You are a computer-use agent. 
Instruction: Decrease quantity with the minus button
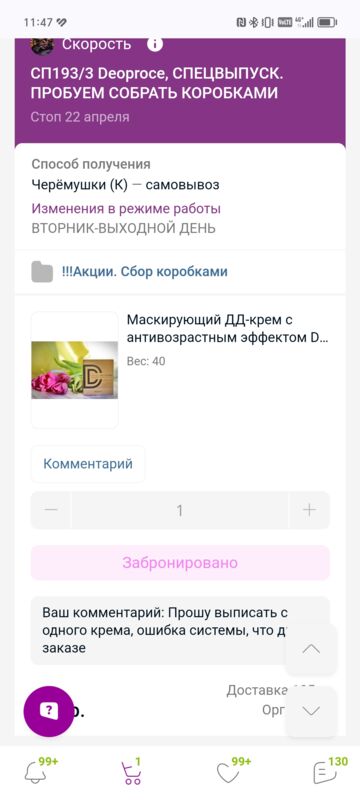pos(51,510)
